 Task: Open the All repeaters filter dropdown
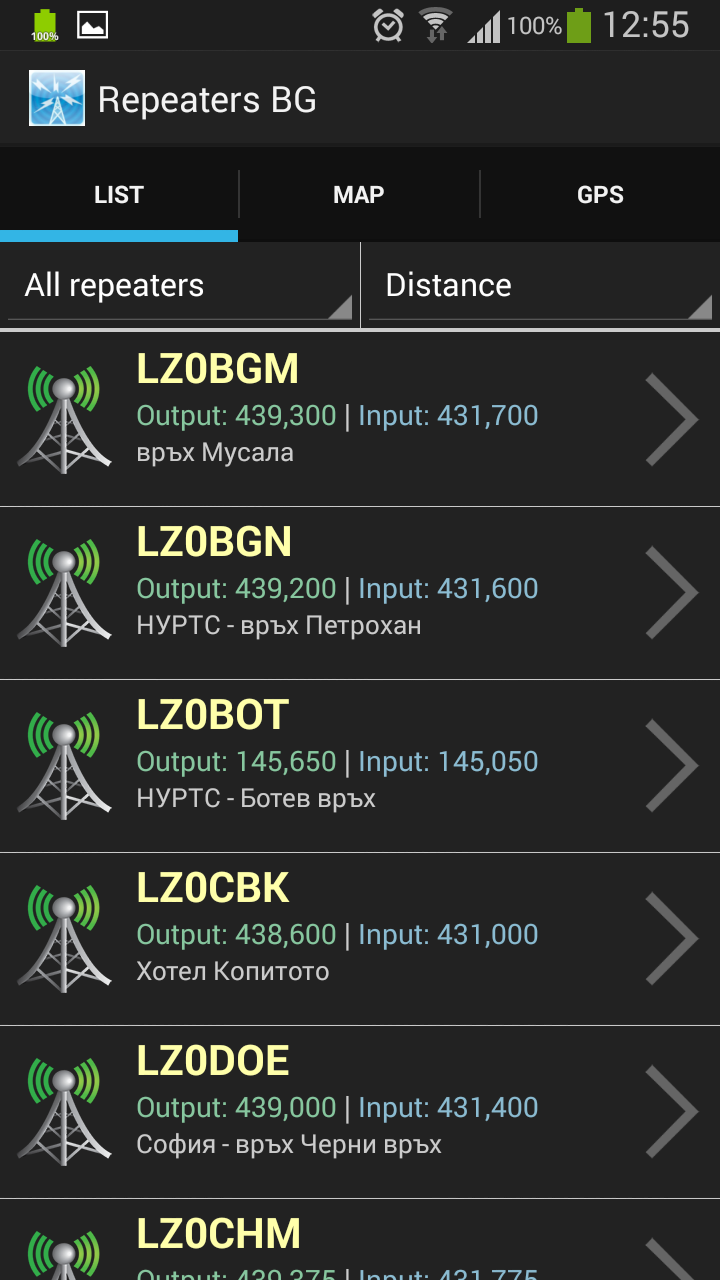180,285
